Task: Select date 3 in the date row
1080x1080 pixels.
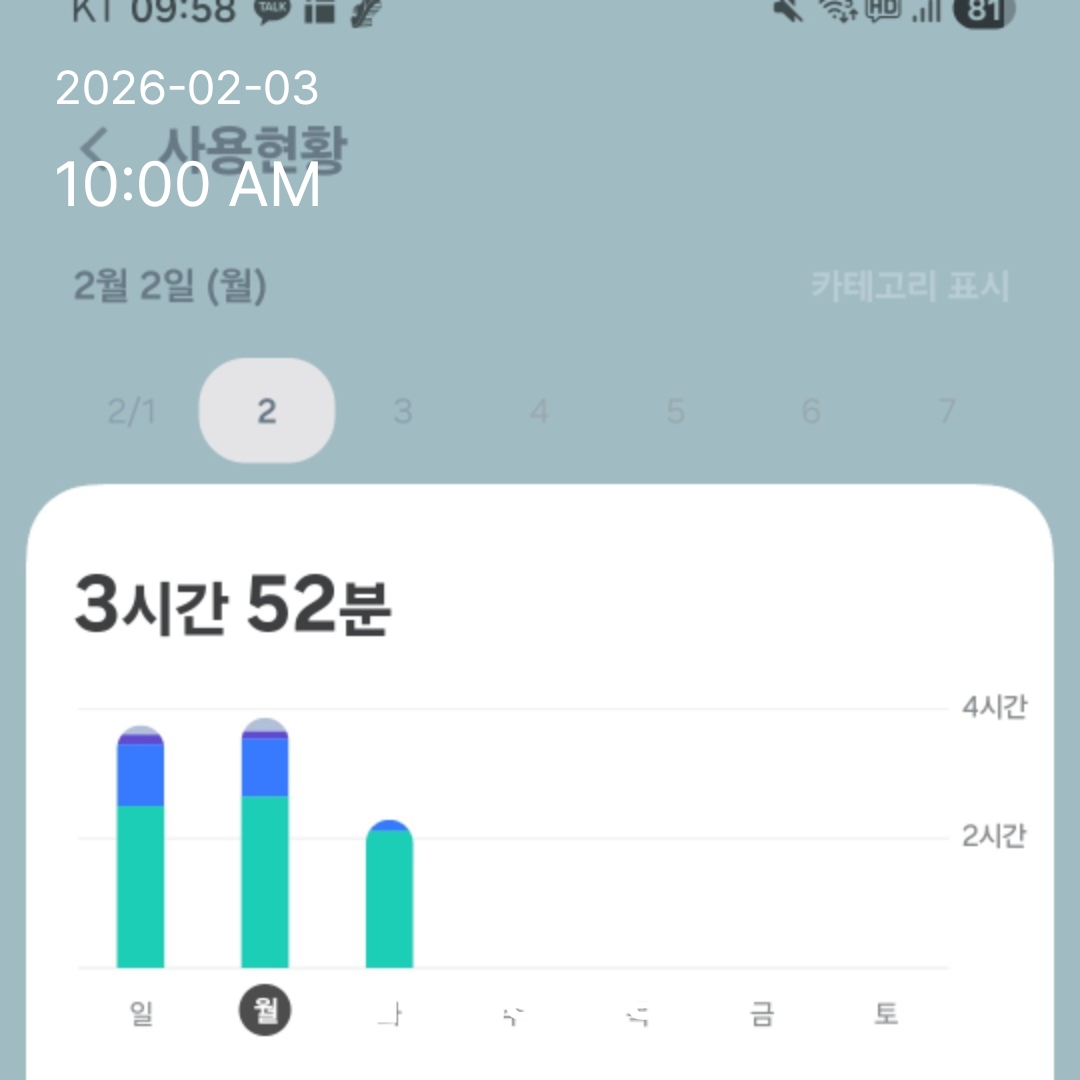Action: click(x=403, y=411)
